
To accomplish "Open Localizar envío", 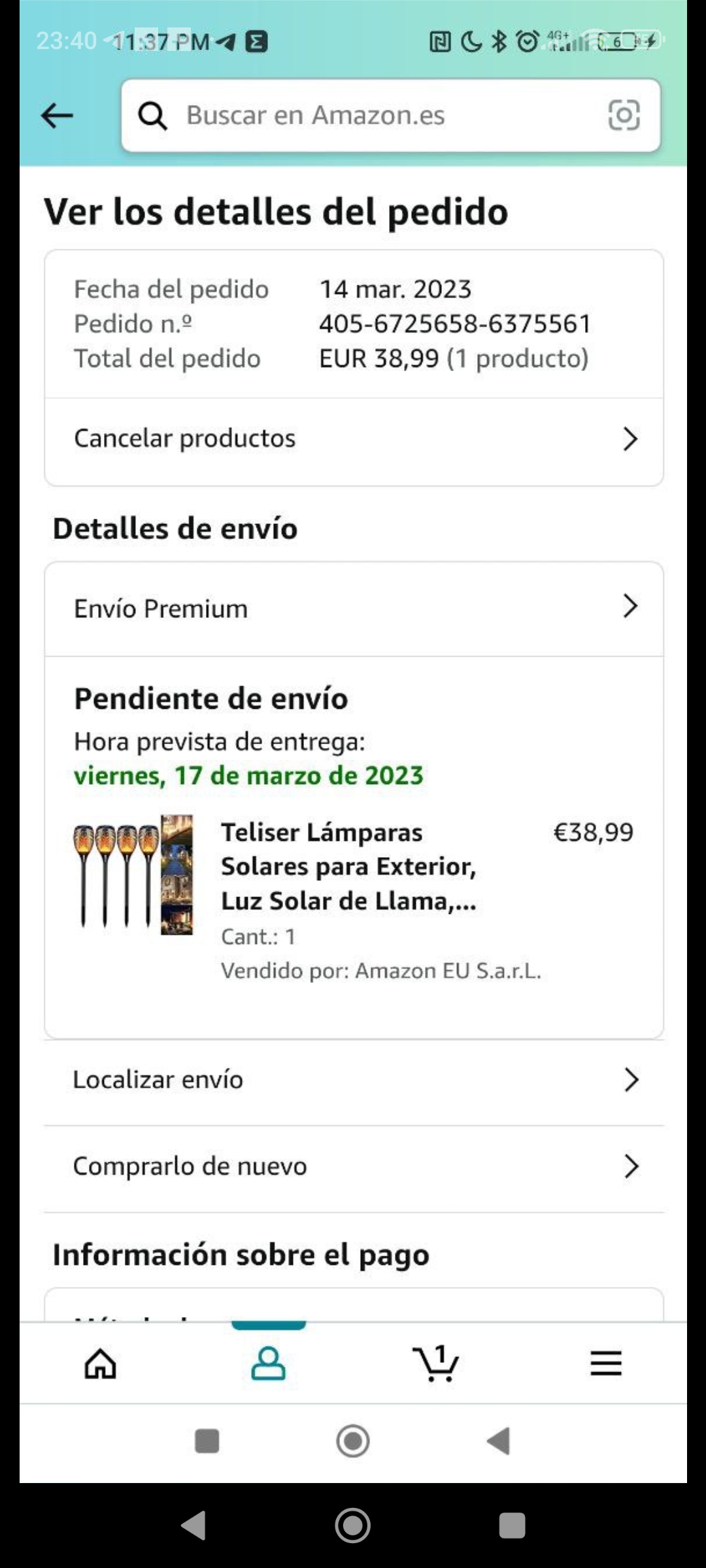I will click(x=354, y=1080).
